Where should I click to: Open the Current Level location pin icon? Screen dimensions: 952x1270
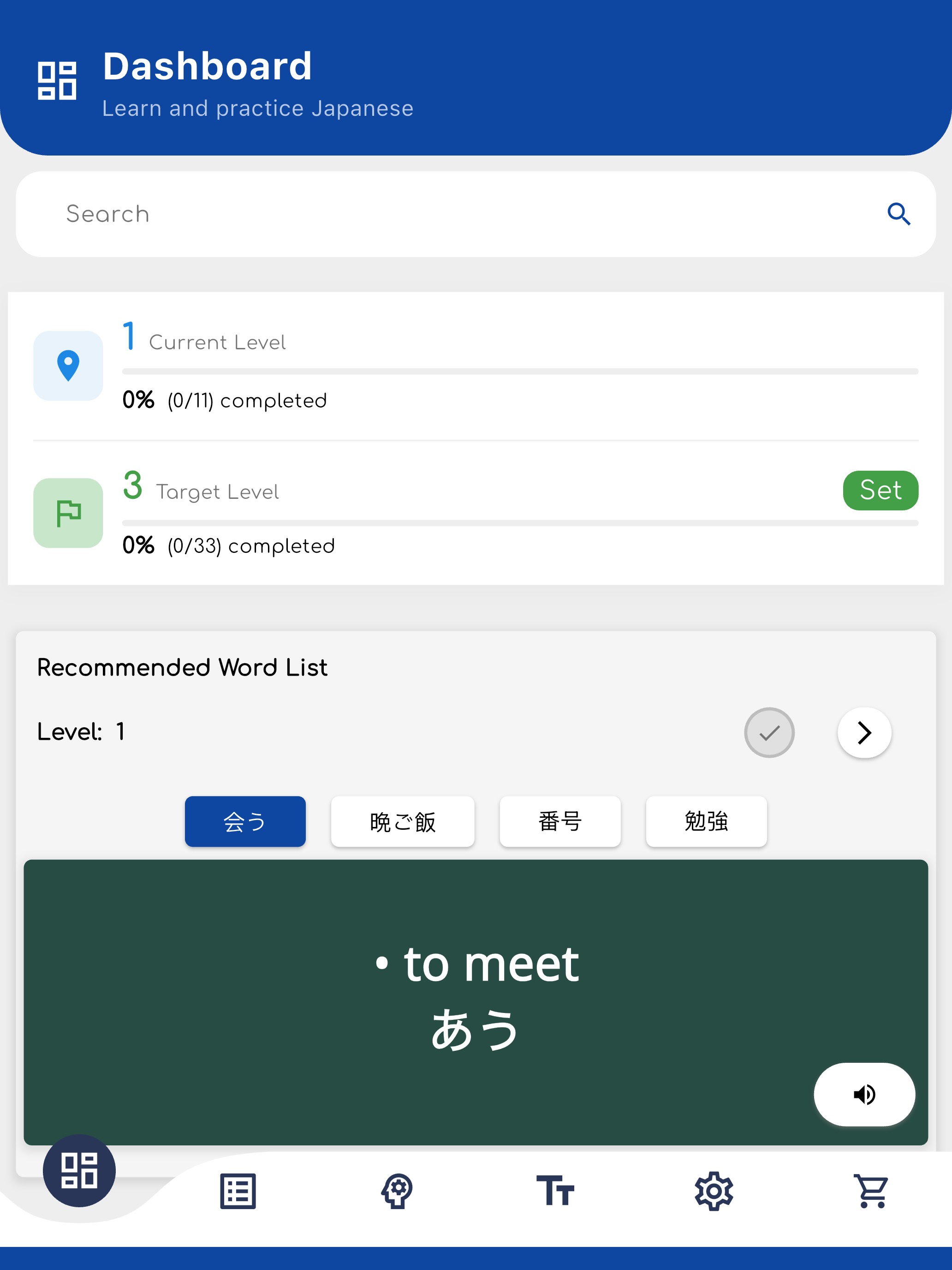(x=68, y=365)
